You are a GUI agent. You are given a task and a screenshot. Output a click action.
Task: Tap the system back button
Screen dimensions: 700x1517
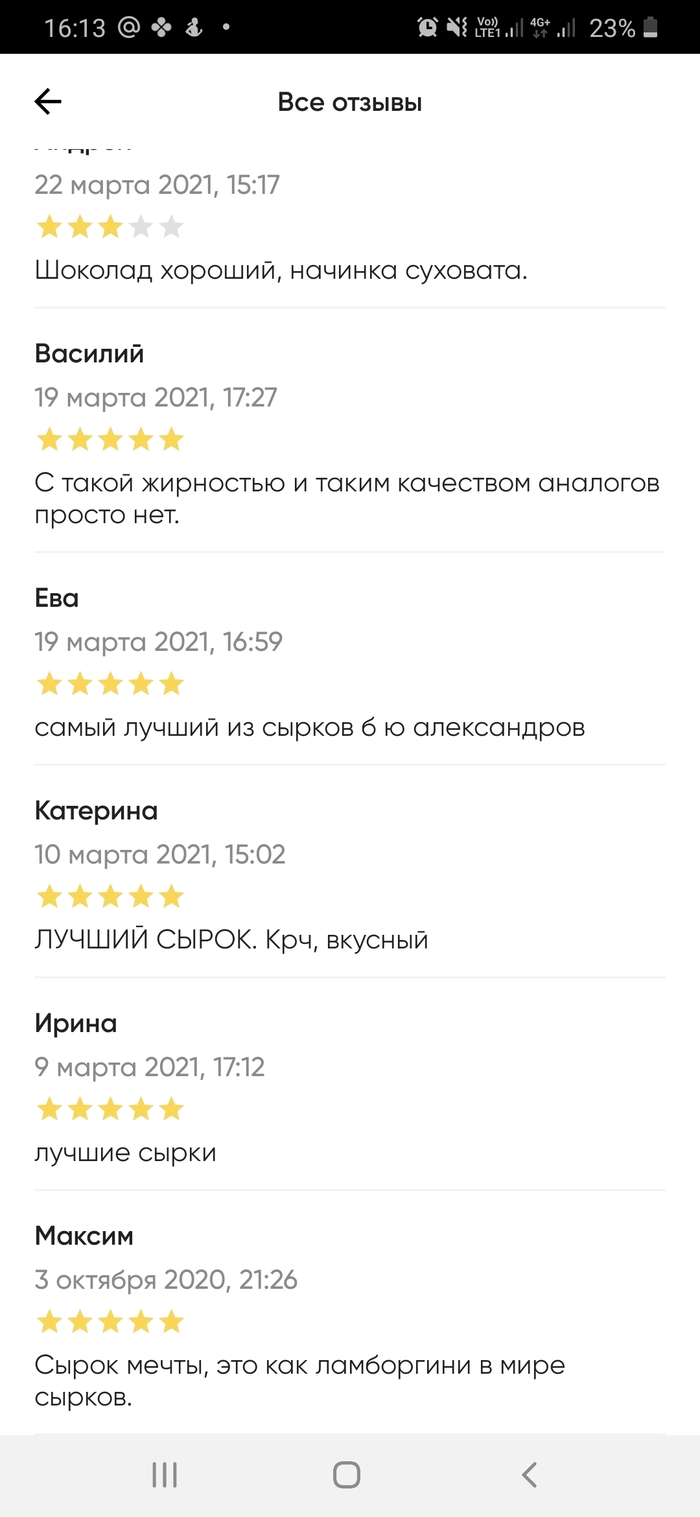[530, 1474]
